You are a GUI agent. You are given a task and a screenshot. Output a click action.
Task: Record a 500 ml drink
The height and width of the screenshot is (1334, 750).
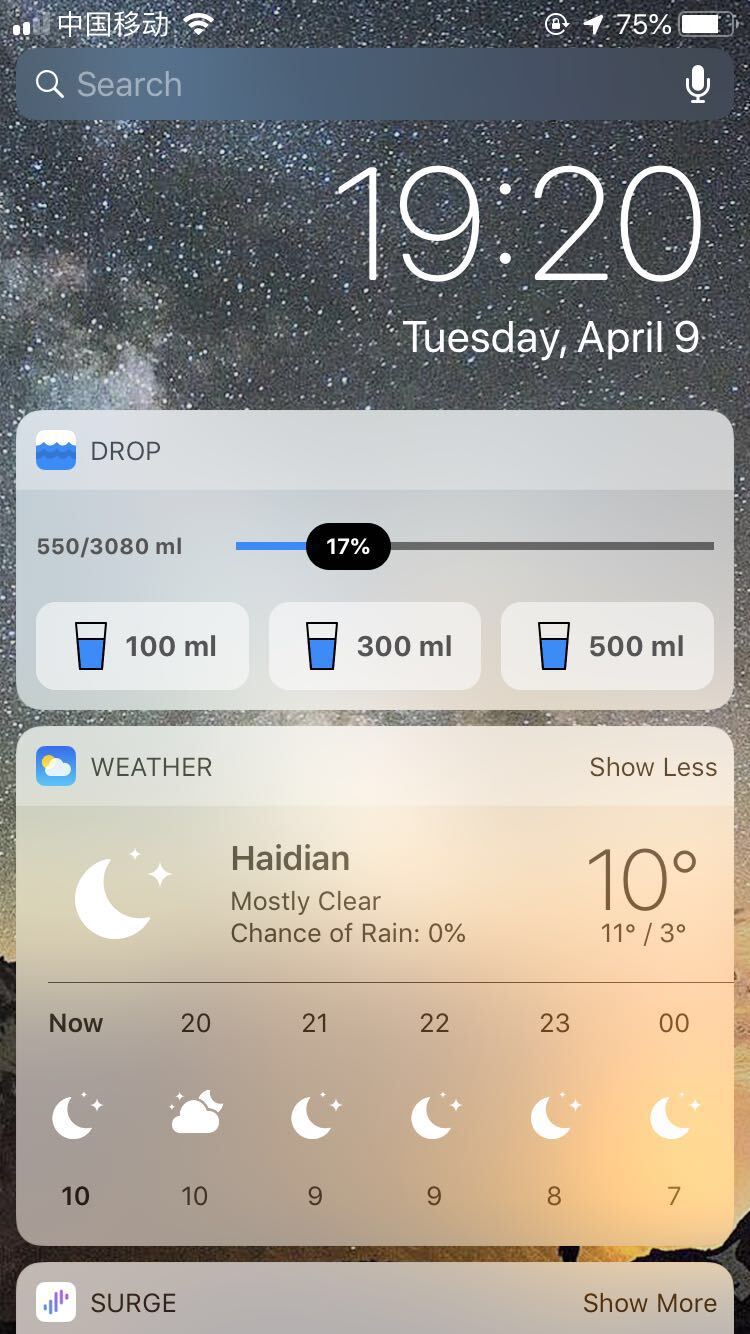tap(607, 646)
